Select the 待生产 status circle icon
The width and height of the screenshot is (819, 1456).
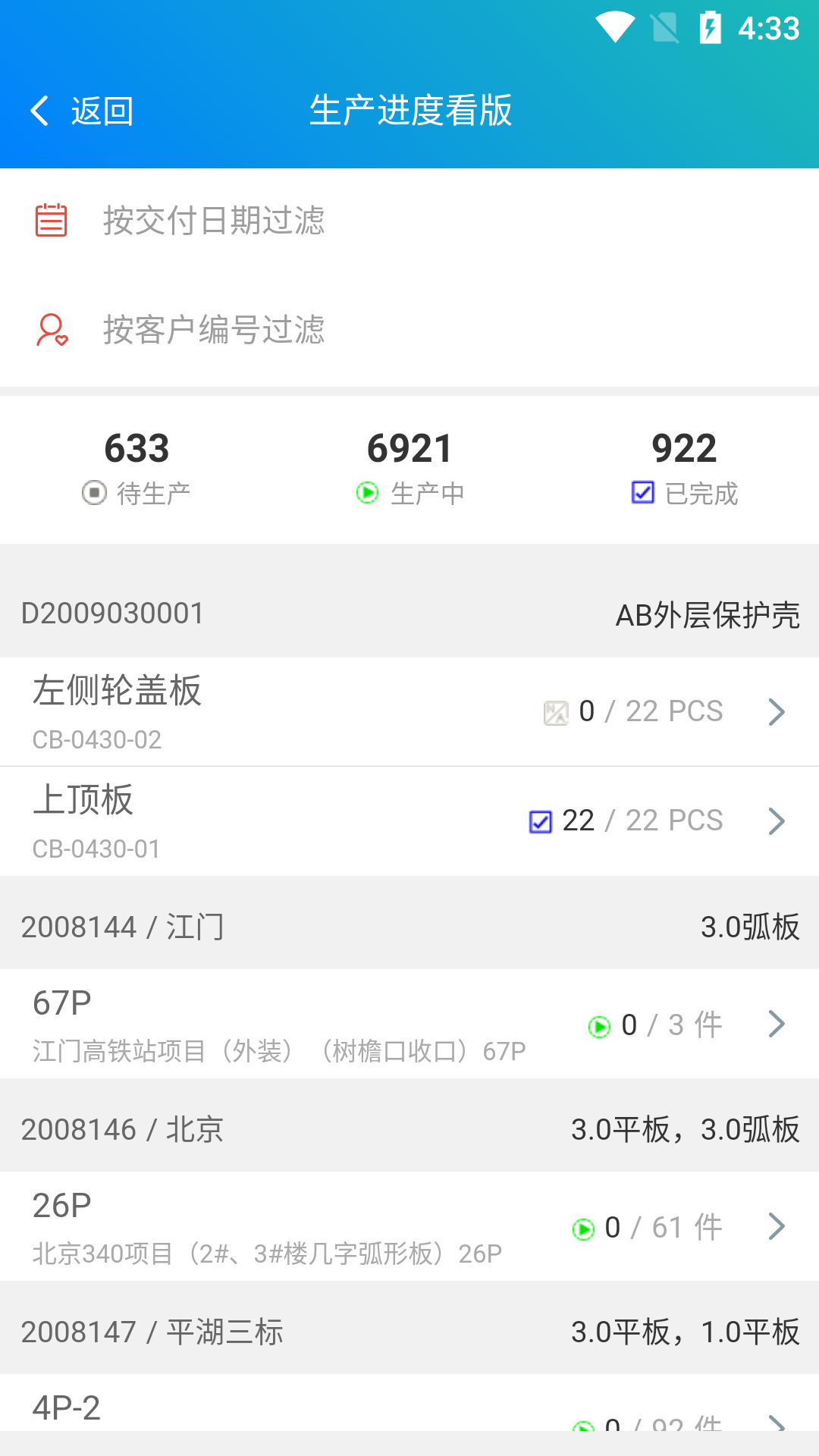(93, 493)
